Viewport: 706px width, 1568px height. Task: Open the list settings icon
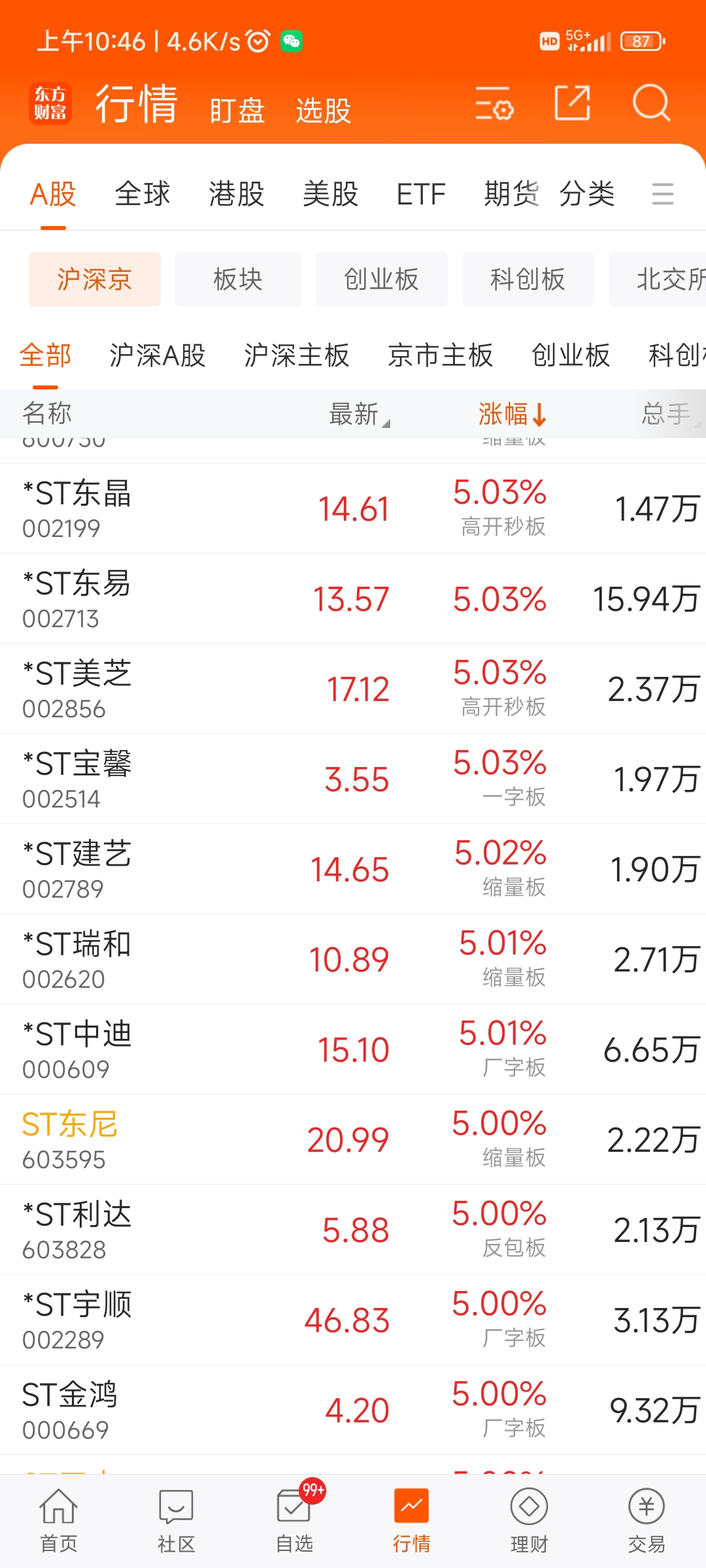(494, 103)
